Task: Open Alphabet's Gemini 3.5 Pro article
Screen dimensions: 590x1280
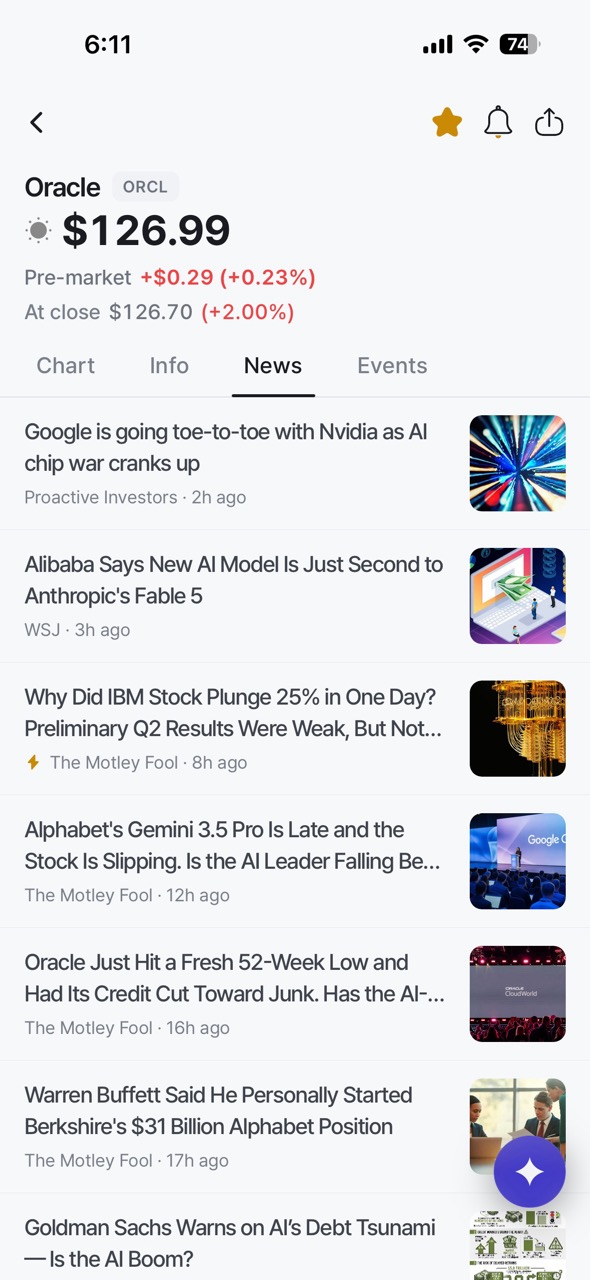Action: (295, 862)
